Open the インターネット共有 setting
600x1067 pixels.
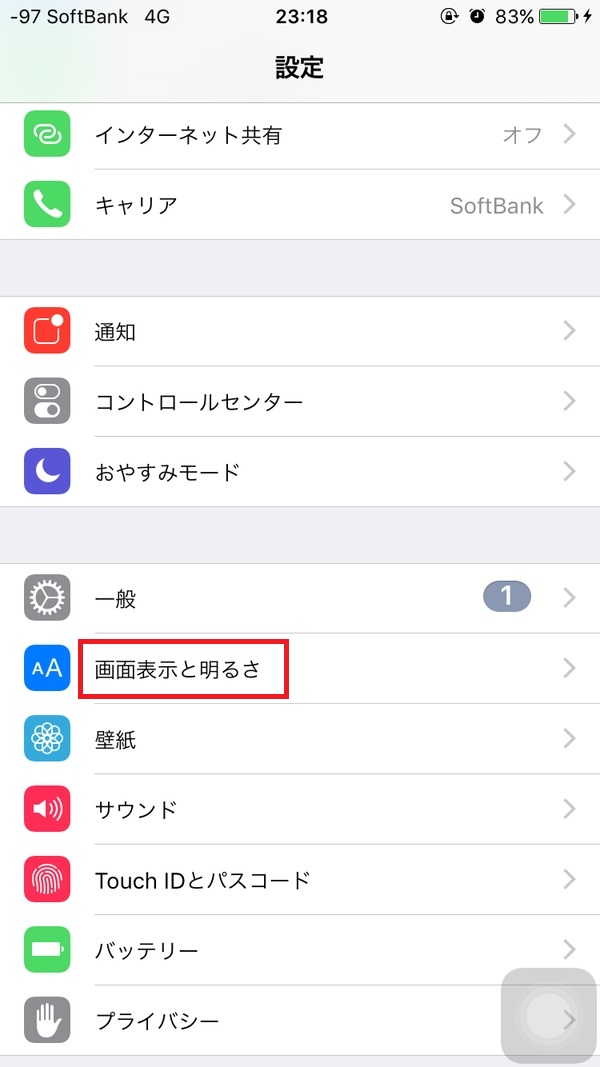[x=300, y=135]
